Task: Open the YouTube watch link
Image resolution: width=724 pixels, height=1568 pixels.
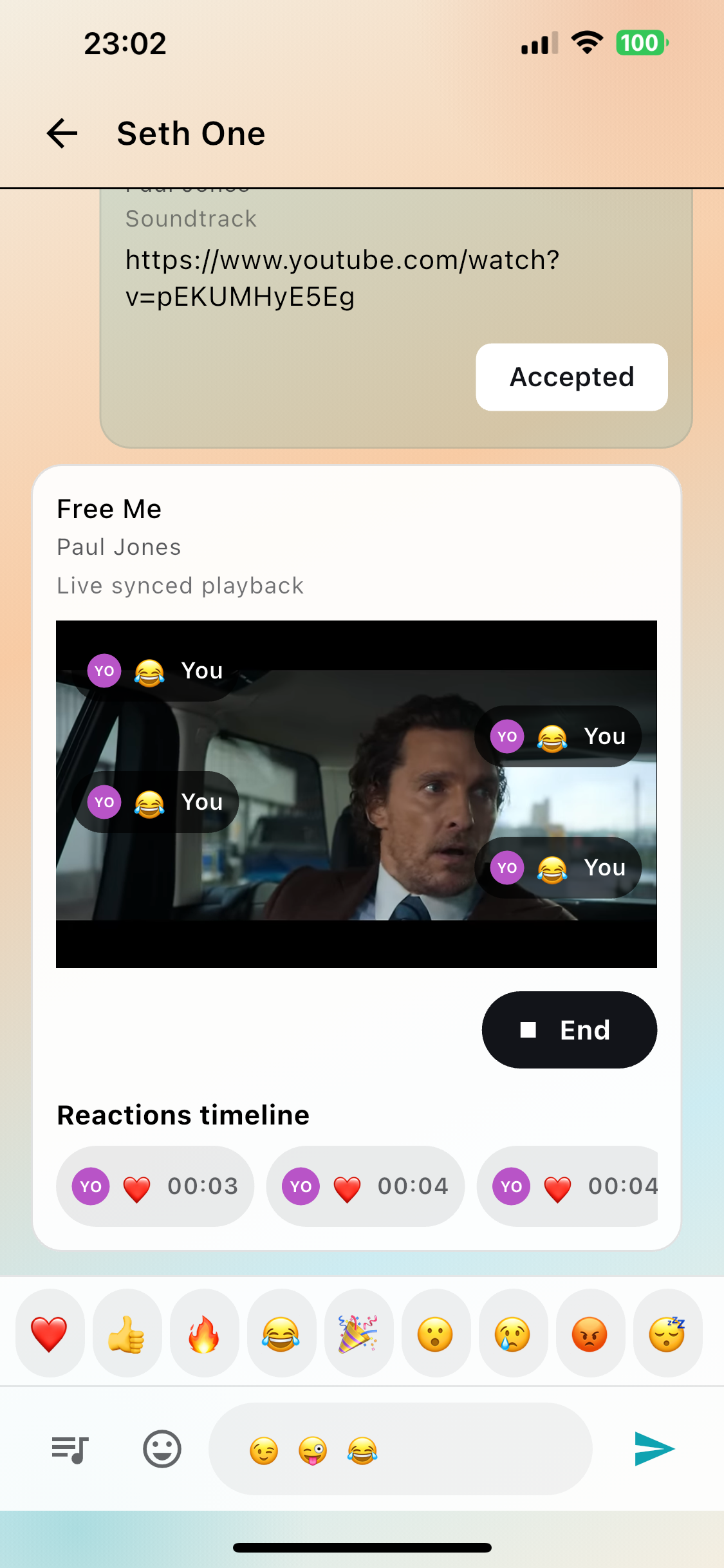Action: pyautogui.click(x=342, y=278)
